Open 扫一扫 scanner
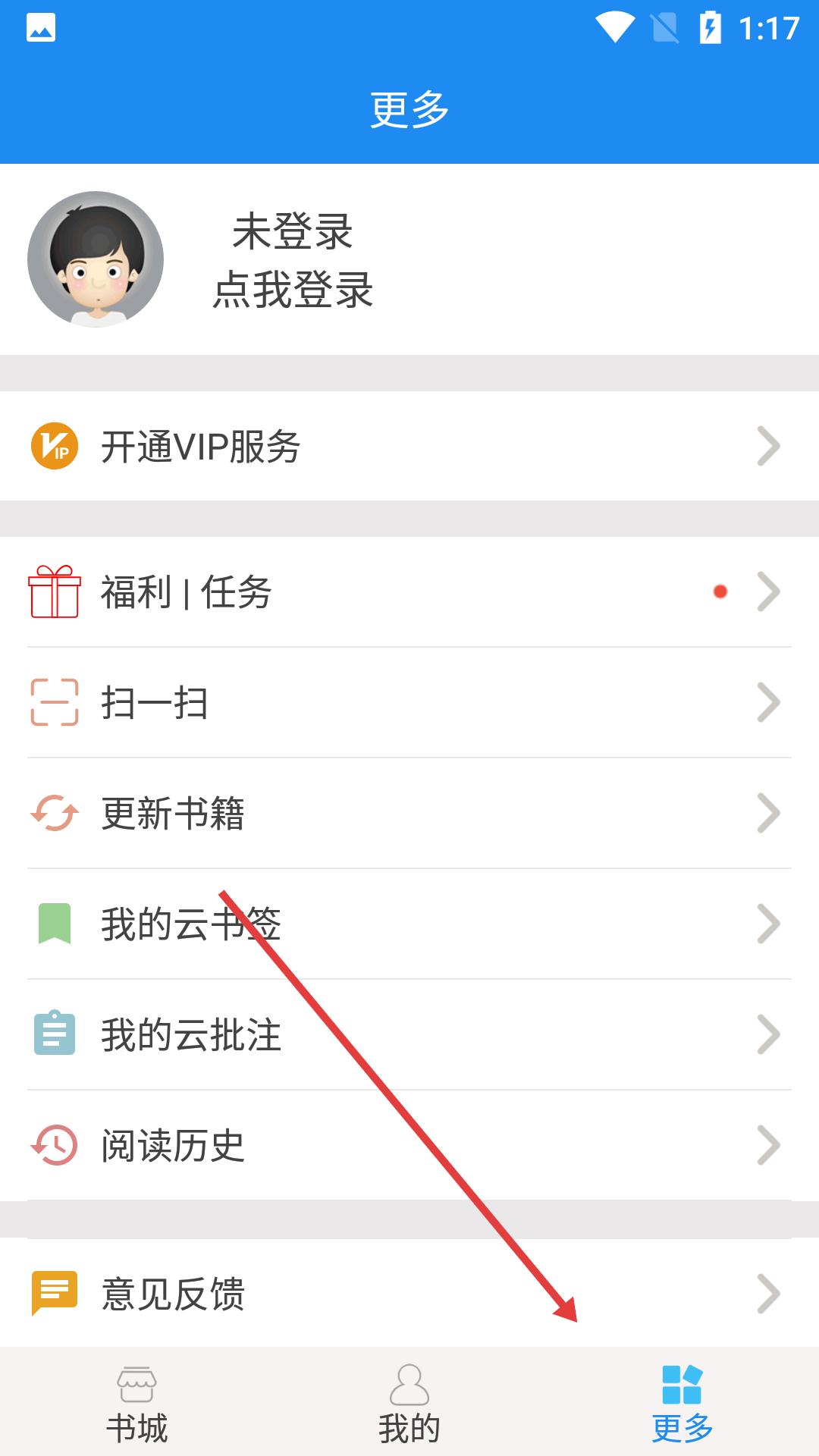This screenshot has height=1456, width=819. pos(409,702)
